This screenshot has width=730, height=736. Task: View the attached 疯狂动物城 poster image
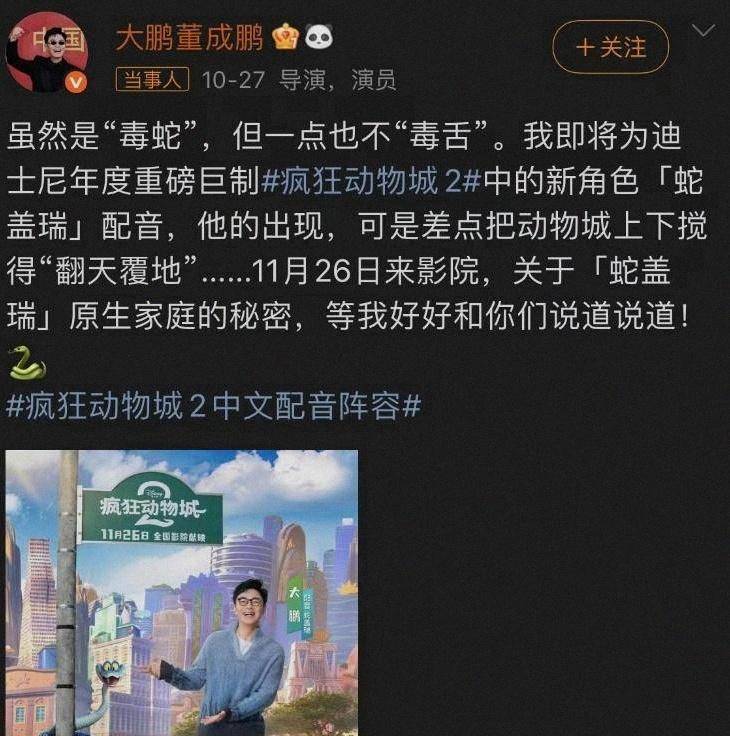point(182,592)
